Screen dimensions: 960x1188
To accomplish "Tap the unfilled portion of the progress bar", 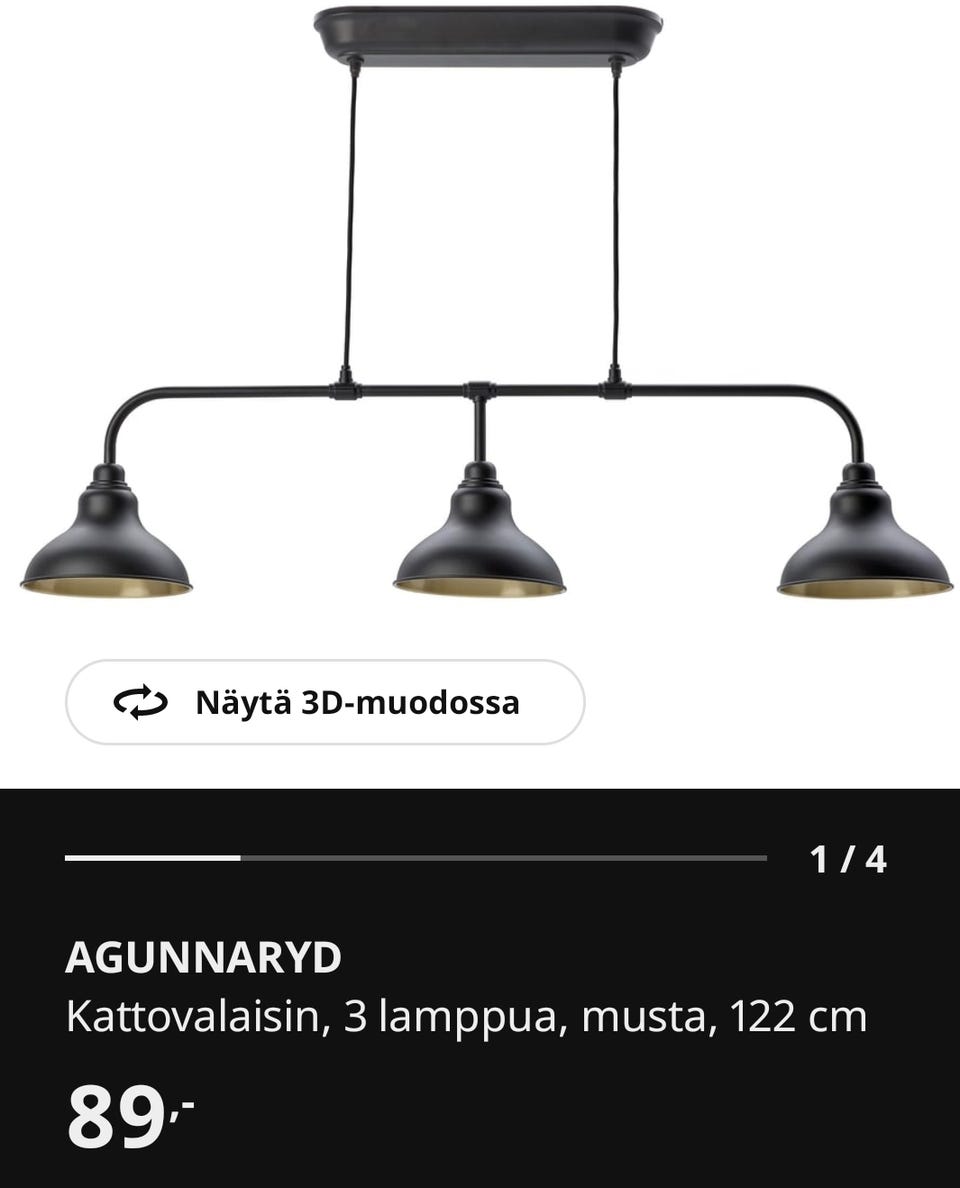I will 500,858.
